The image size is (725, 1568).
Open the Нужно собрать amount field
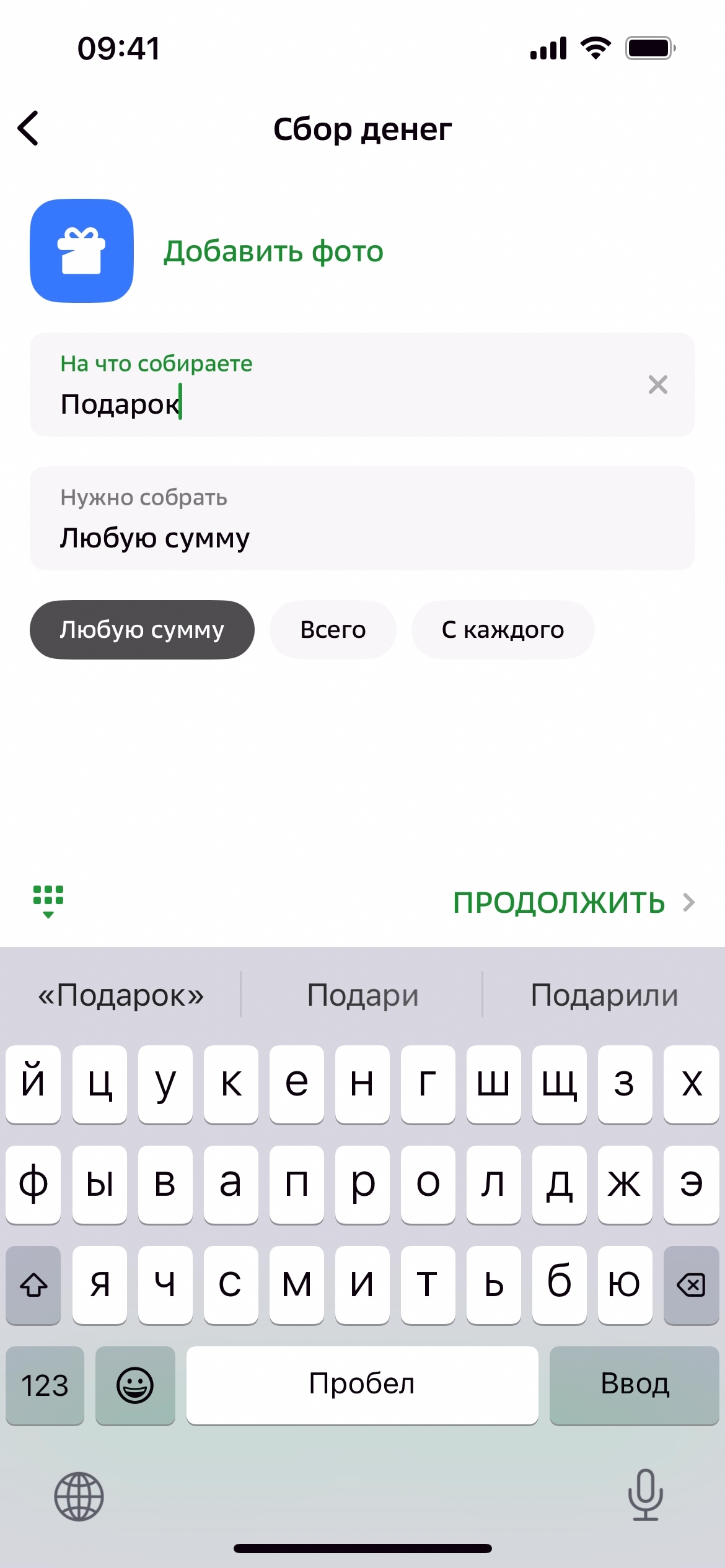pyautogui.click(x=362, y=518)
